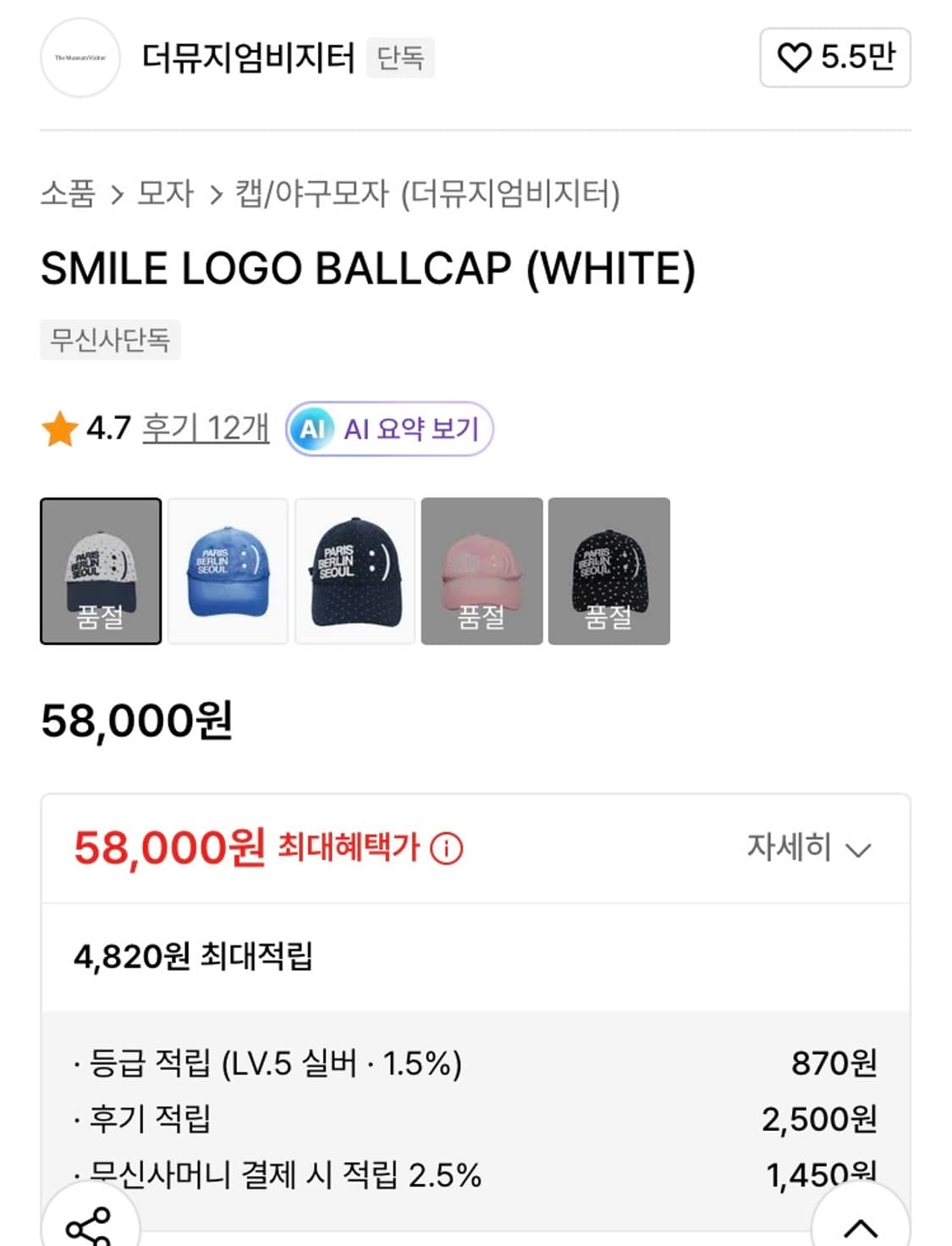Open the 모자 breadcrumb category
This screenshot has width=952, height=1246.
(x=166, y=194)
